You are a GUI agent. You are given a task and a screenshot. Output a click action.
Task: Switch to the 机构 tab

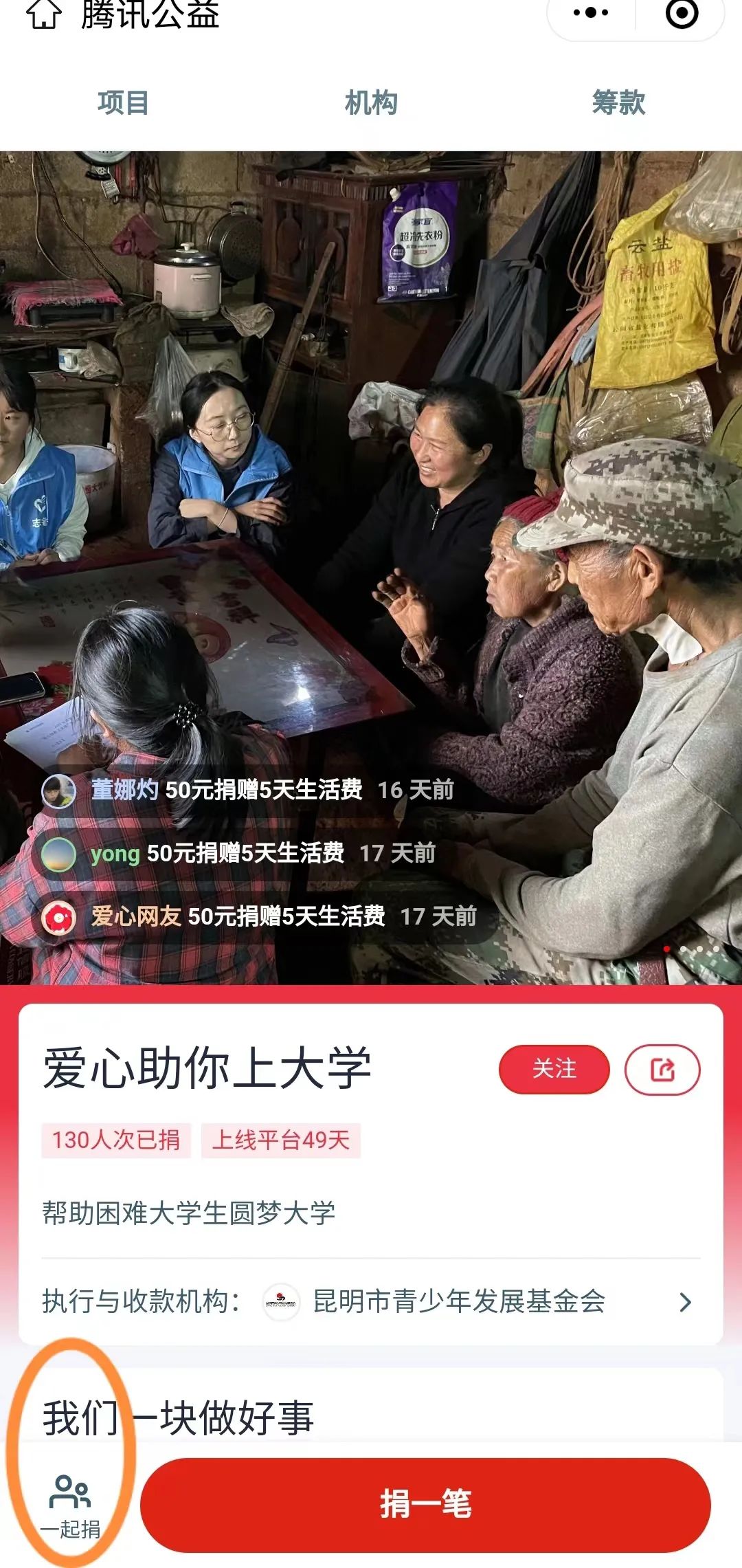[x=371, y=103]
